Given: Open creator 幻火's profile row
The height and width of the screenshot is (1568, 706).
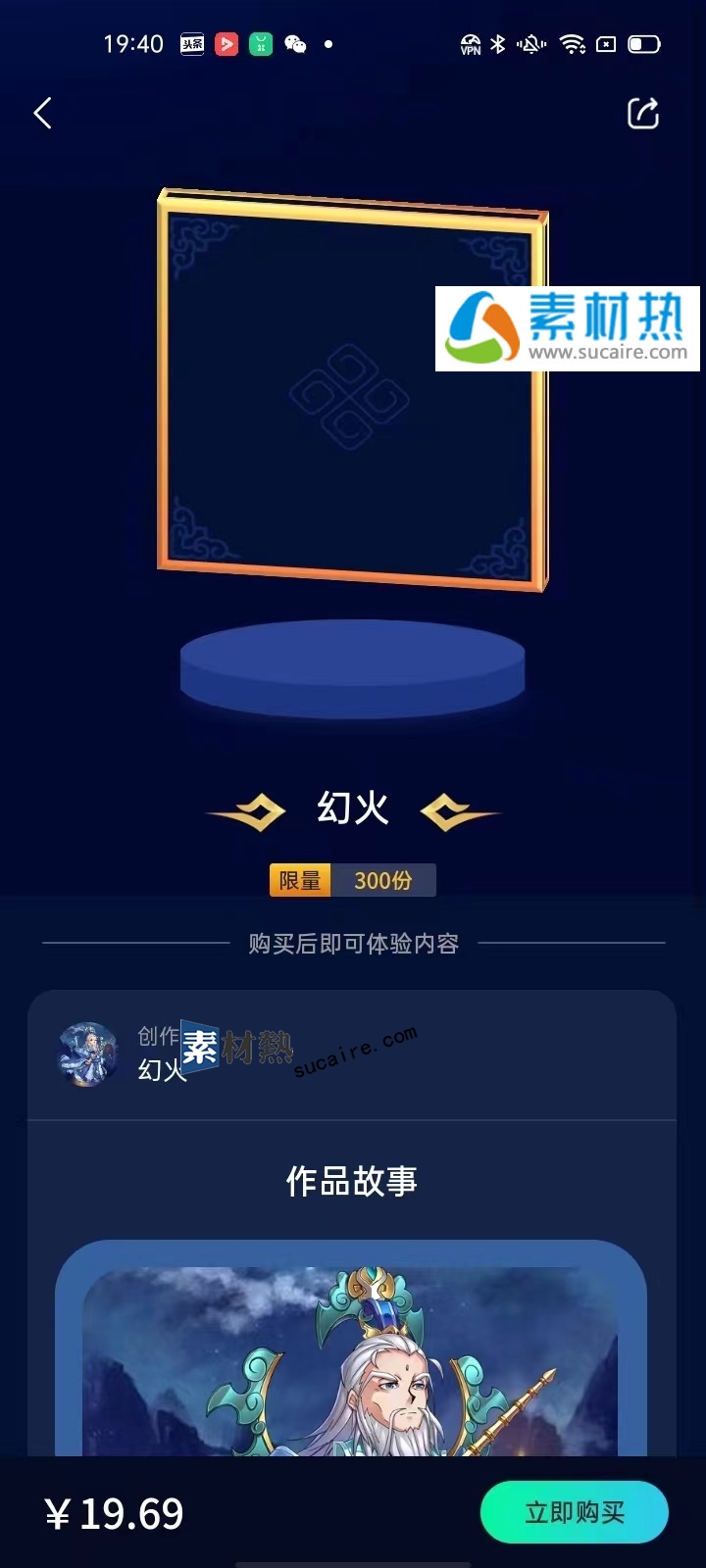Looking at the screenshot, I should coord(351,1054).
